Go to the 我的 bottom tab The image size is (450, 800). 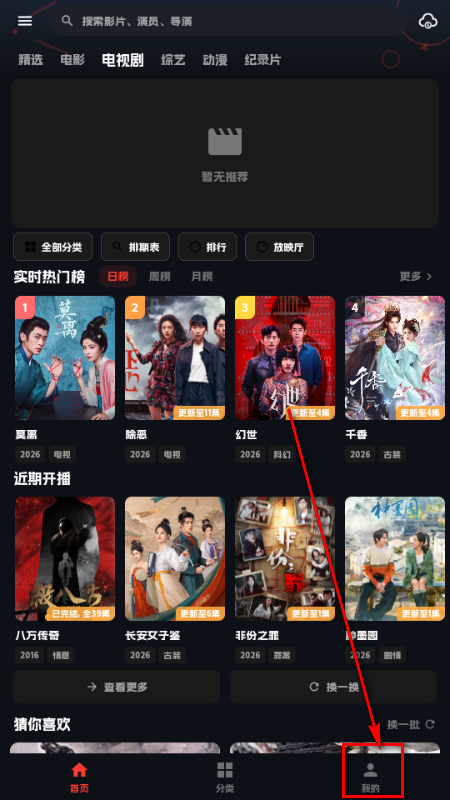371,778
